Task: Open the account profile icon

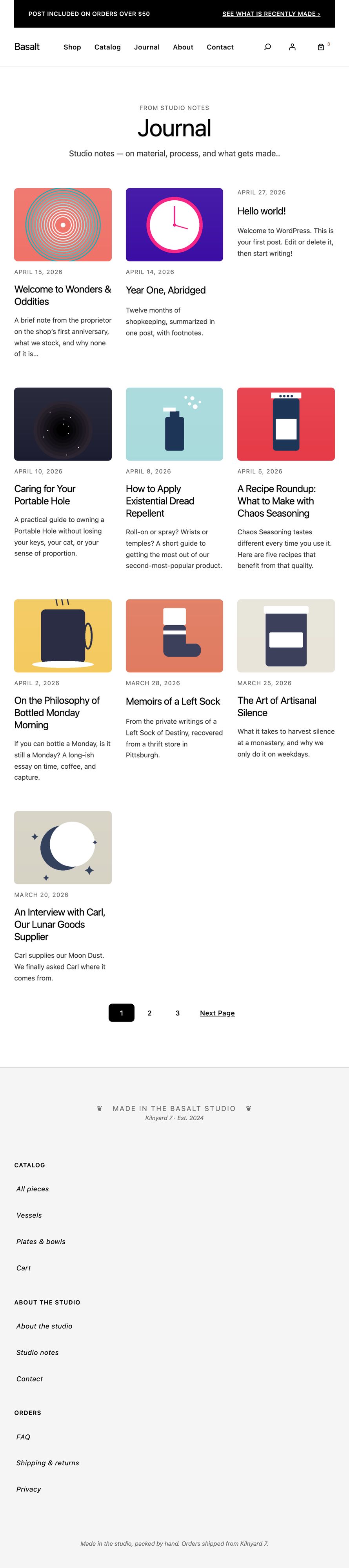Action: click(293, 47)
